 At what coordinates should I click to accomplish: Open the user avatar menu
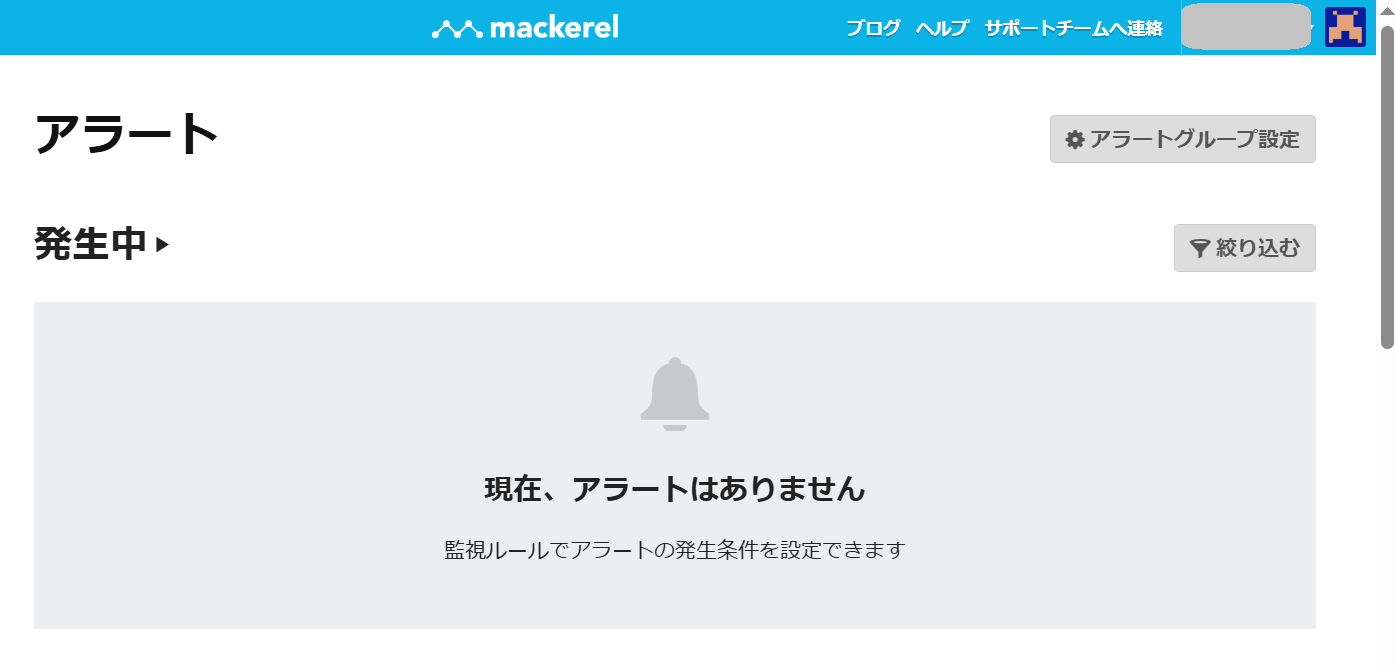tap(1345, 27)
